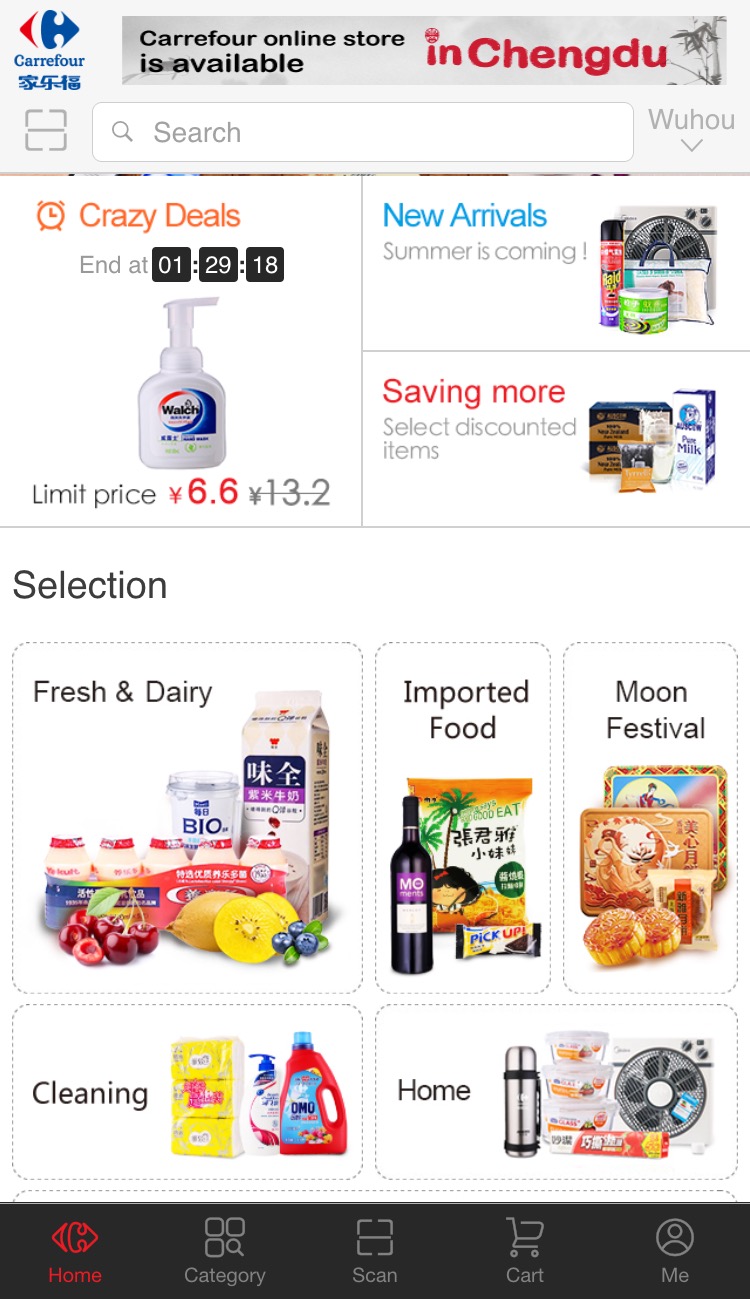
Task: Open Crazy Deals with the Walch hand wash
Action: pyautogui.click(x=181, y=351)
